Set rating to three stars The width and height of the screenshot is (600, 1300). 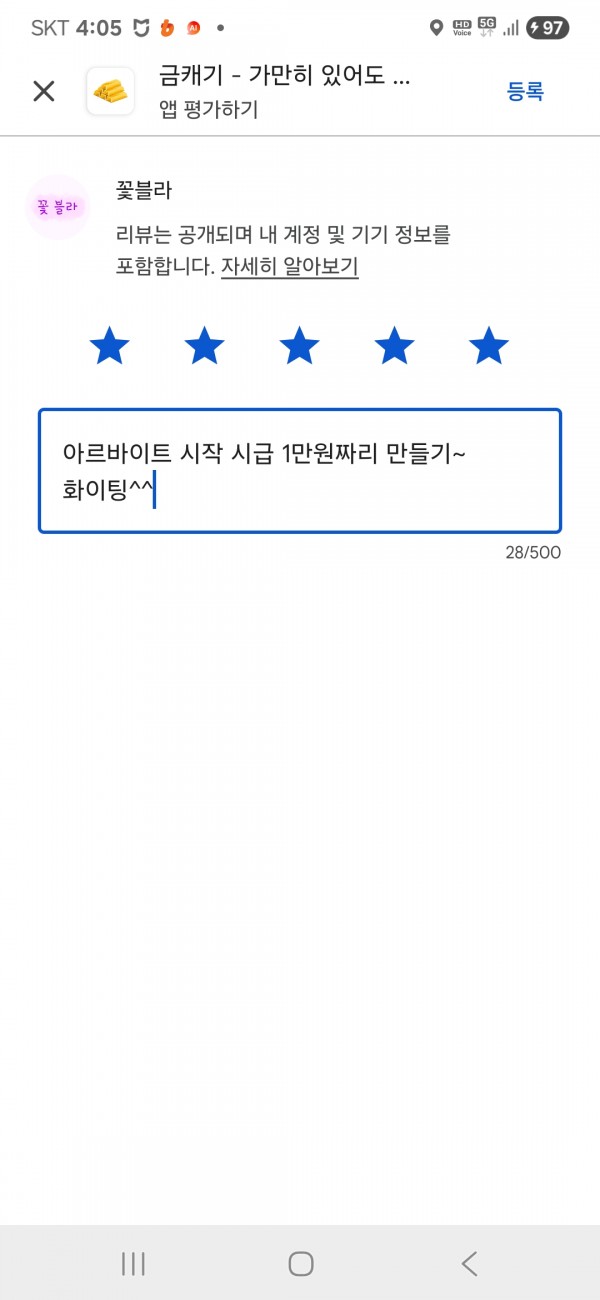coord(299,346)
